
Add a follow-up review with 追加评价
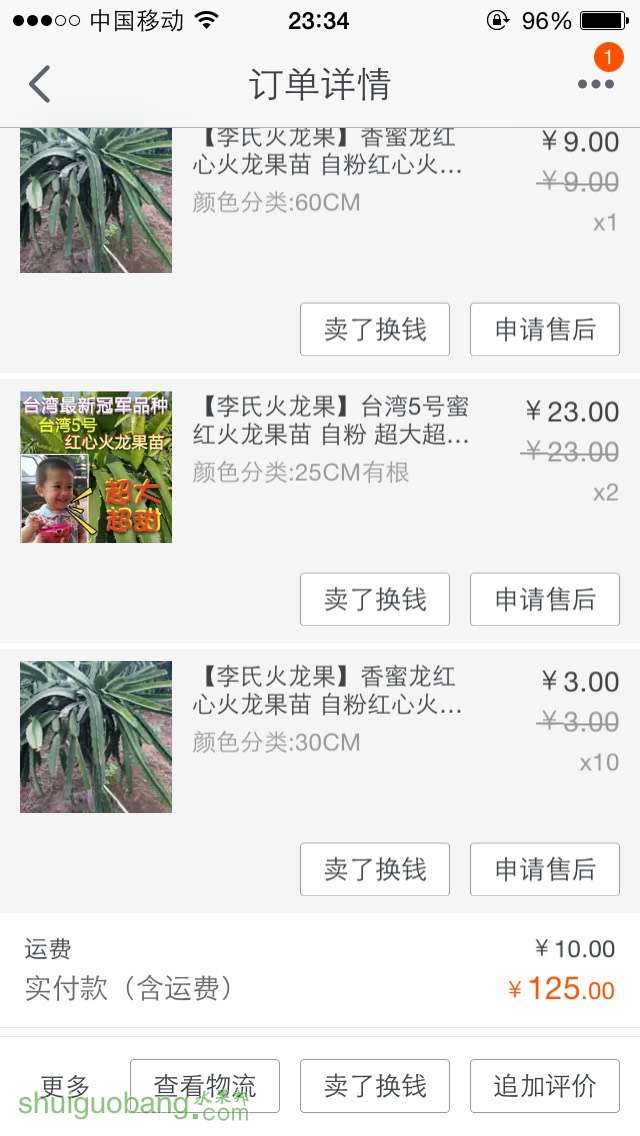pyautogui.click(x=545, y=1086)
